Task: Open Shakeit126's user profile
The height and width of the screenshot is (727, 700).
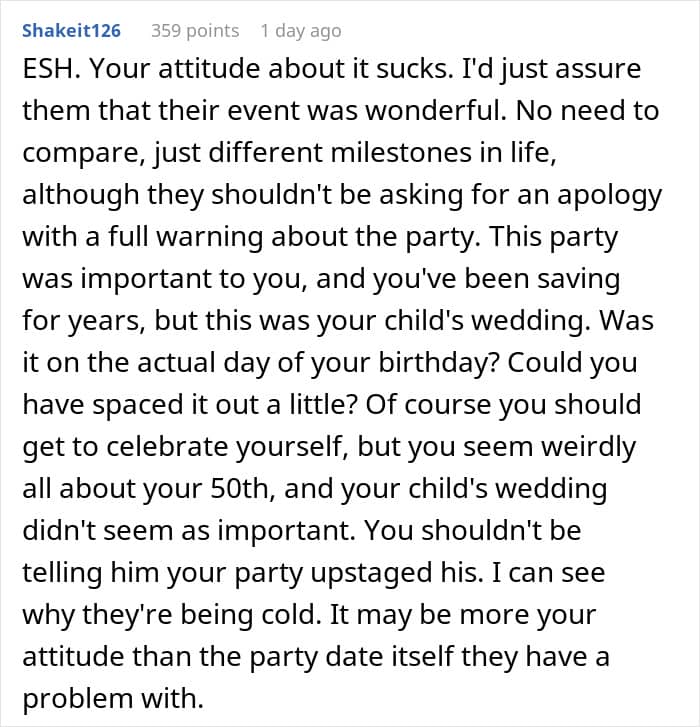Action: coord(71,31)
